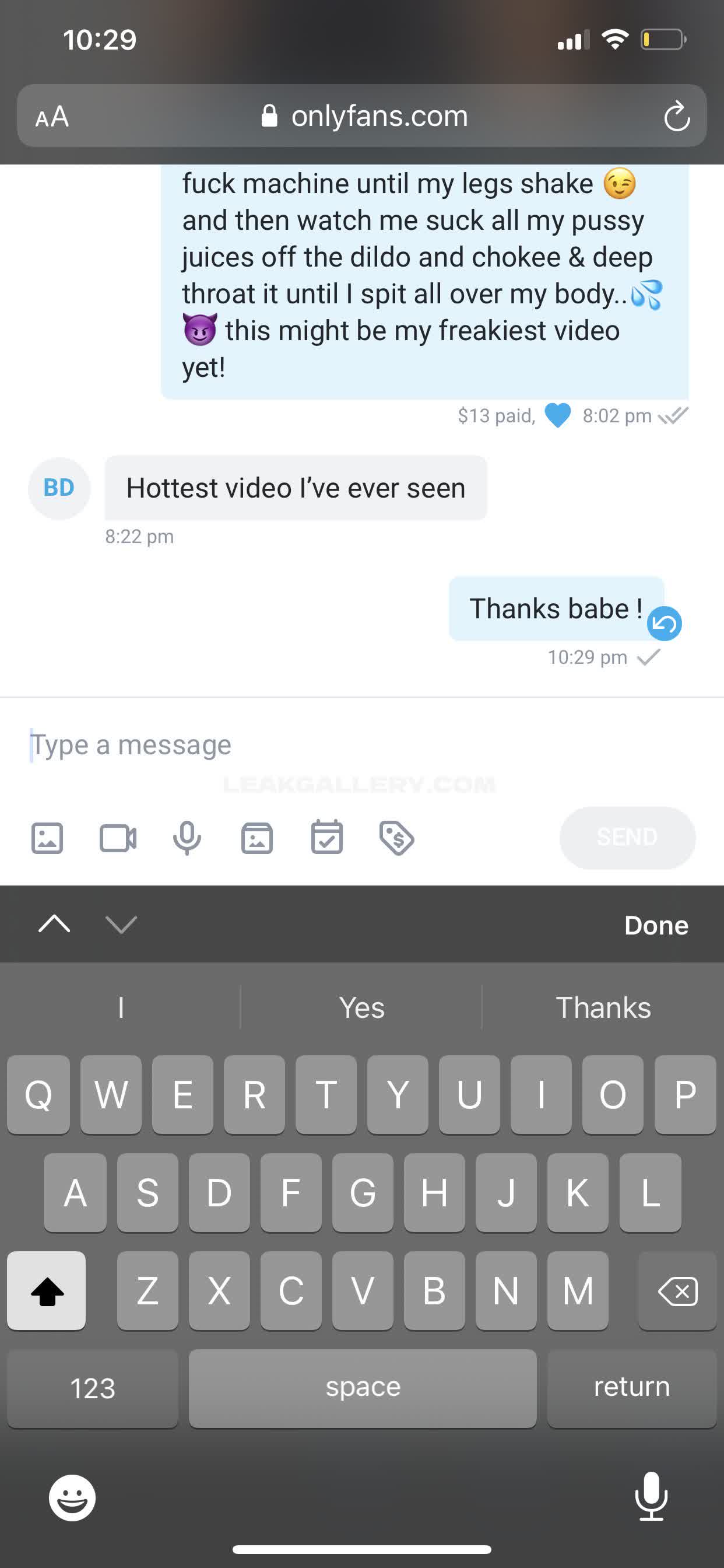Screen dimensions: 724x1568
Task: Set a message price tag
Action: coord(396,838)
